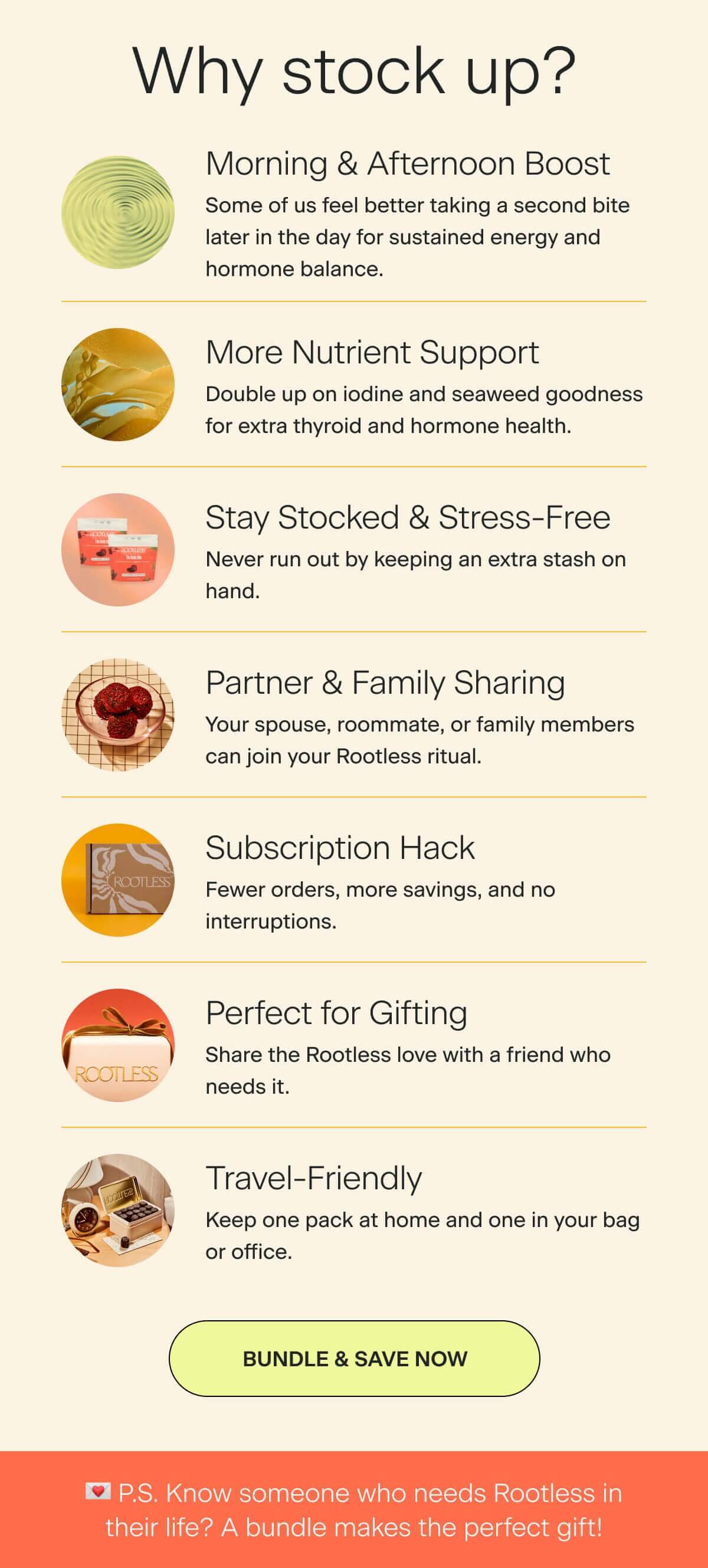Tap the Bundle & Save Now button
This screenshot has width=708, height=1568.
(355, 1358)
